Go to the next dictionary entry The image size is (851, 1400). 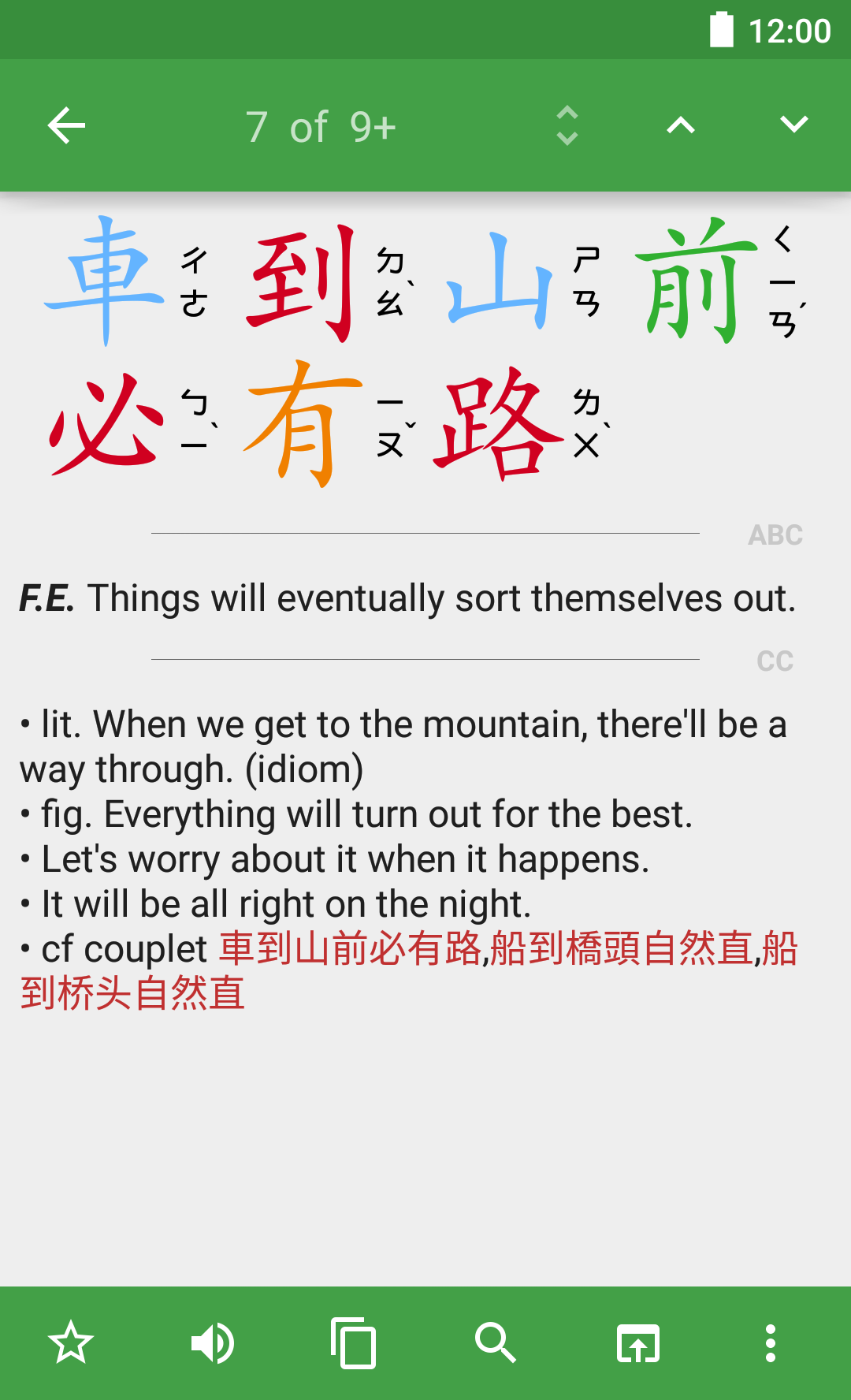tap(793, 125)
